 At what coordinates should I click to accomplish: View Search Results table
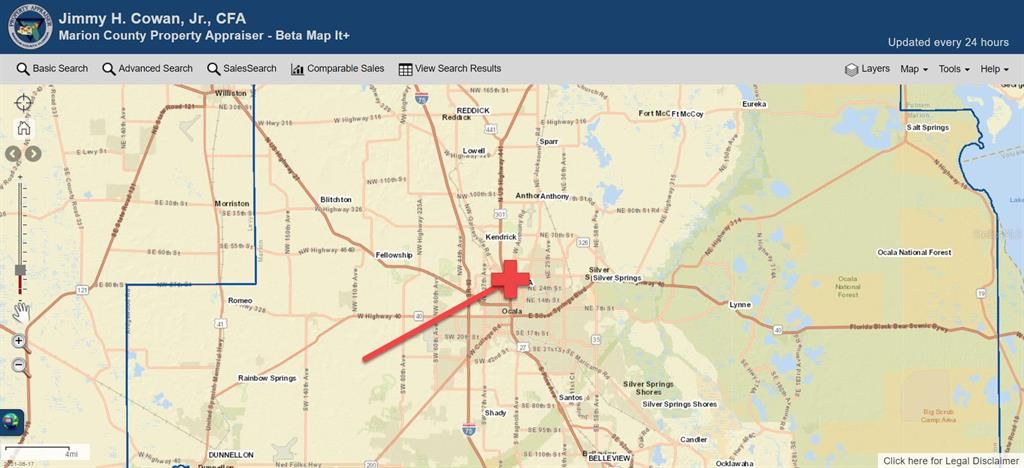click(450, 69)
